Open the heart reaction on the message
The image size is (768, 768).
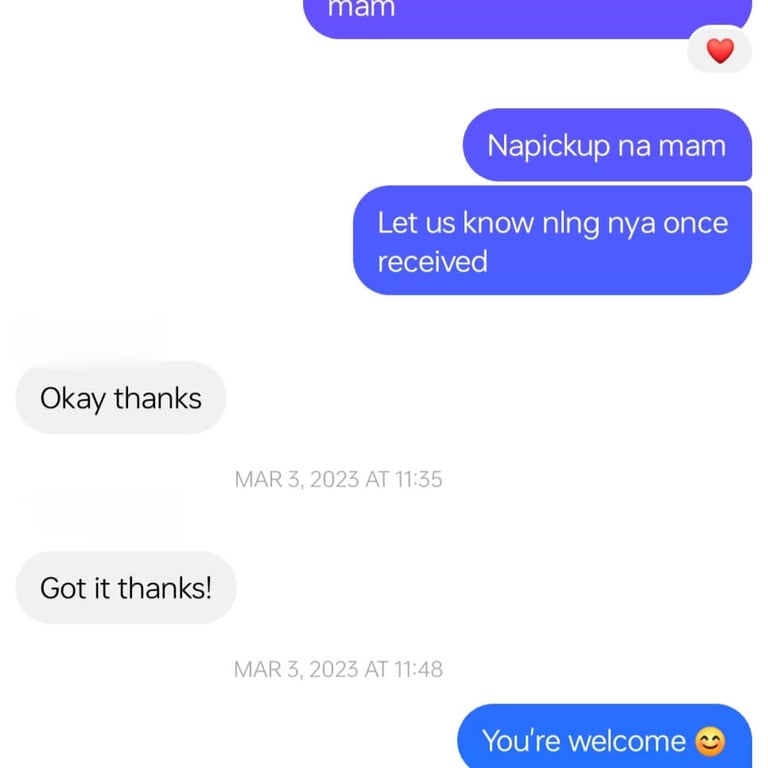coord(720,50)
